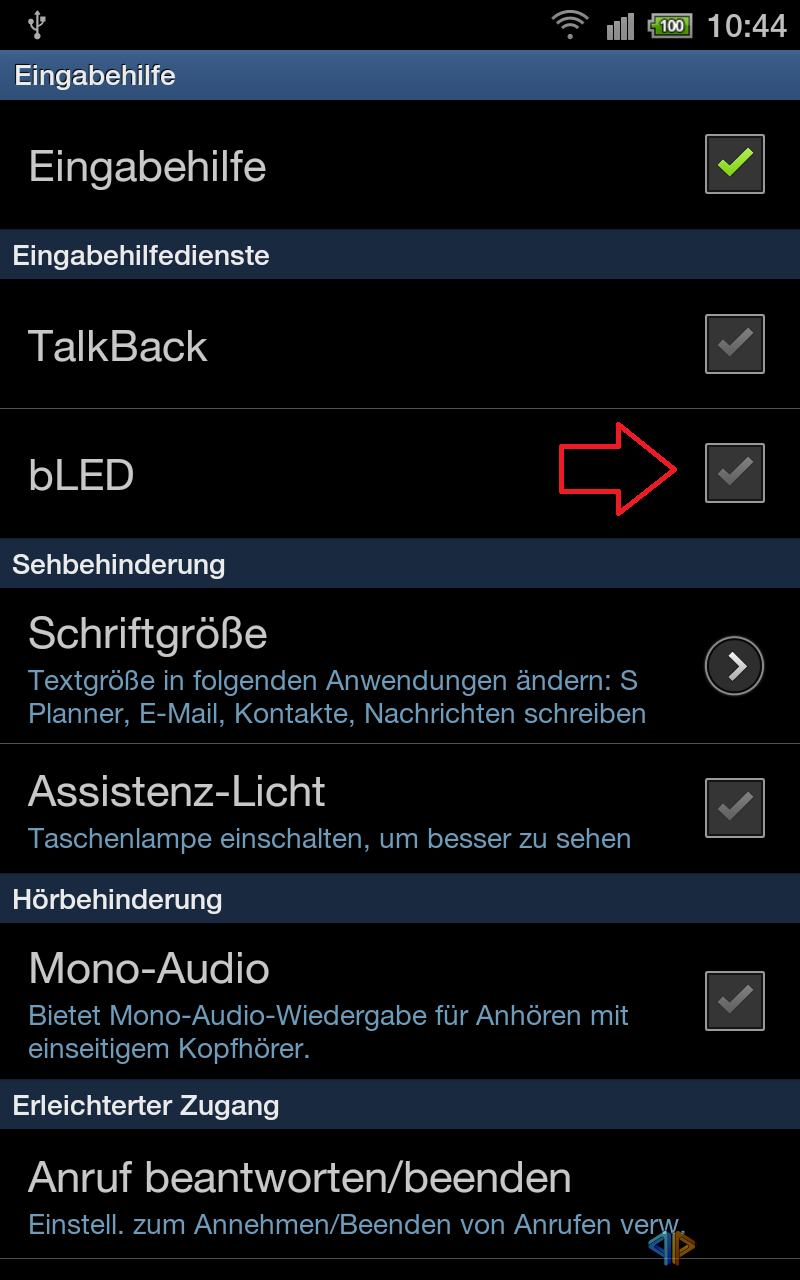
Task: Tick the bLED checkbox
Action: point(735,473)
